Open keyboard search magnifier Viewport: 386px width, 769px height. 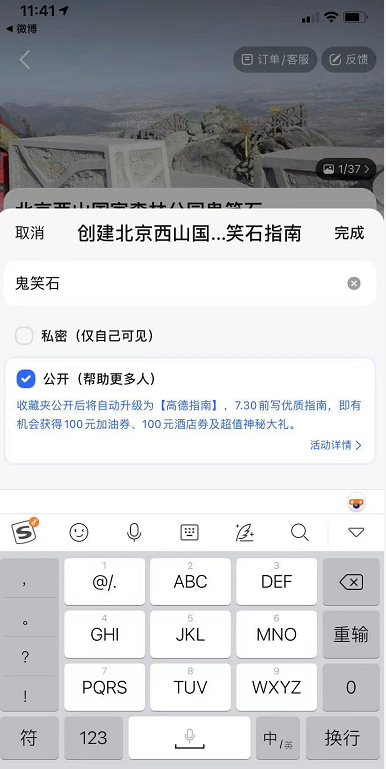point(300,532)
